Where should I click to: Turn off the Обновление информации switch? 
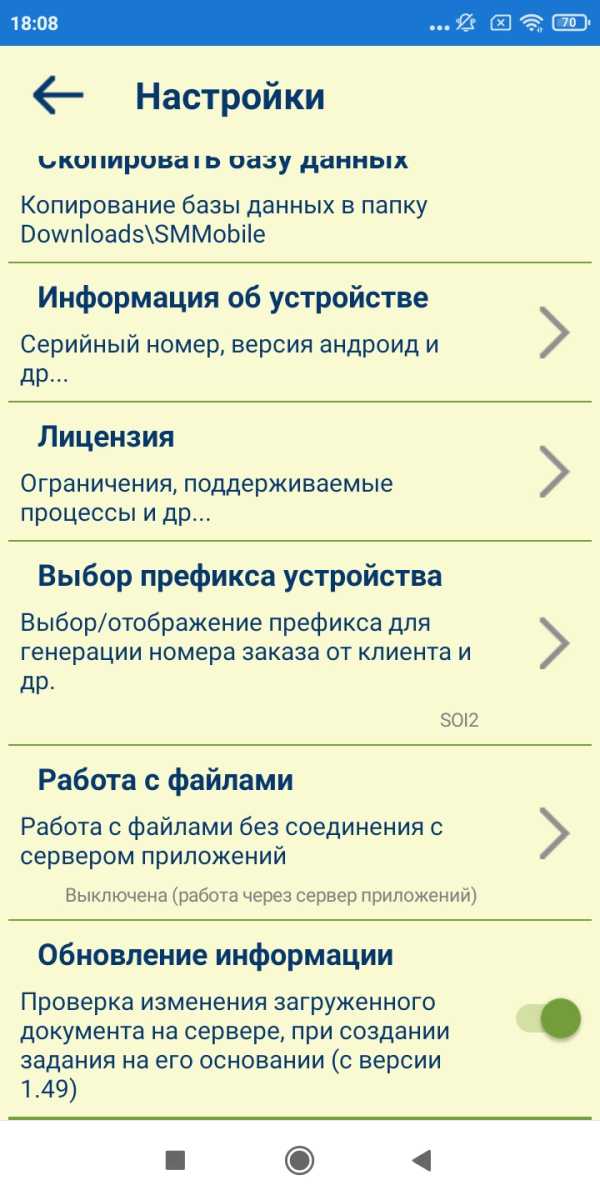[x=549, y=1018]
